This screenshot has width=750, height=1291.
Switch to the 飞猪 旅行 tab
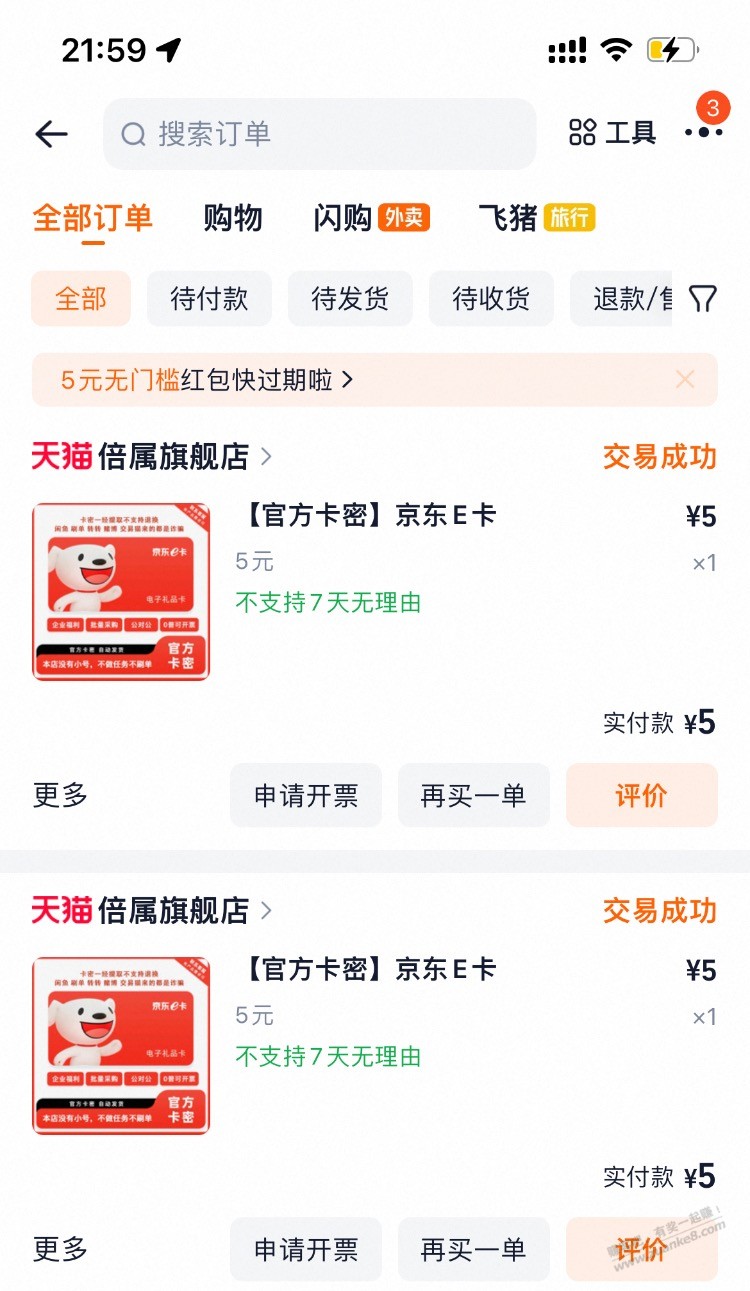coord(536,218)
